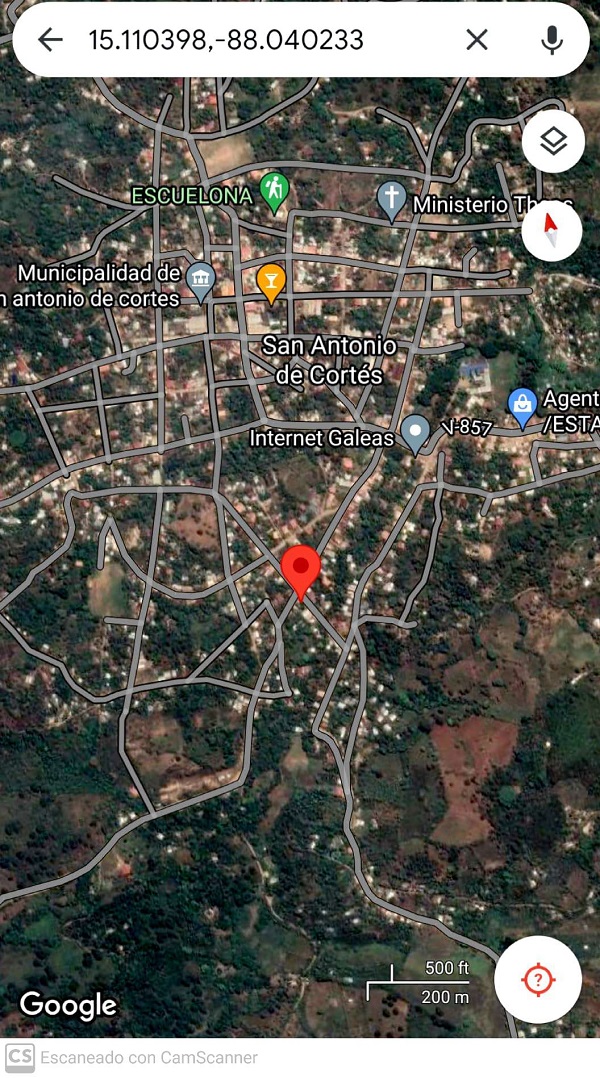
Task: Open the Ministerio church marker
Action: [391, 199]
